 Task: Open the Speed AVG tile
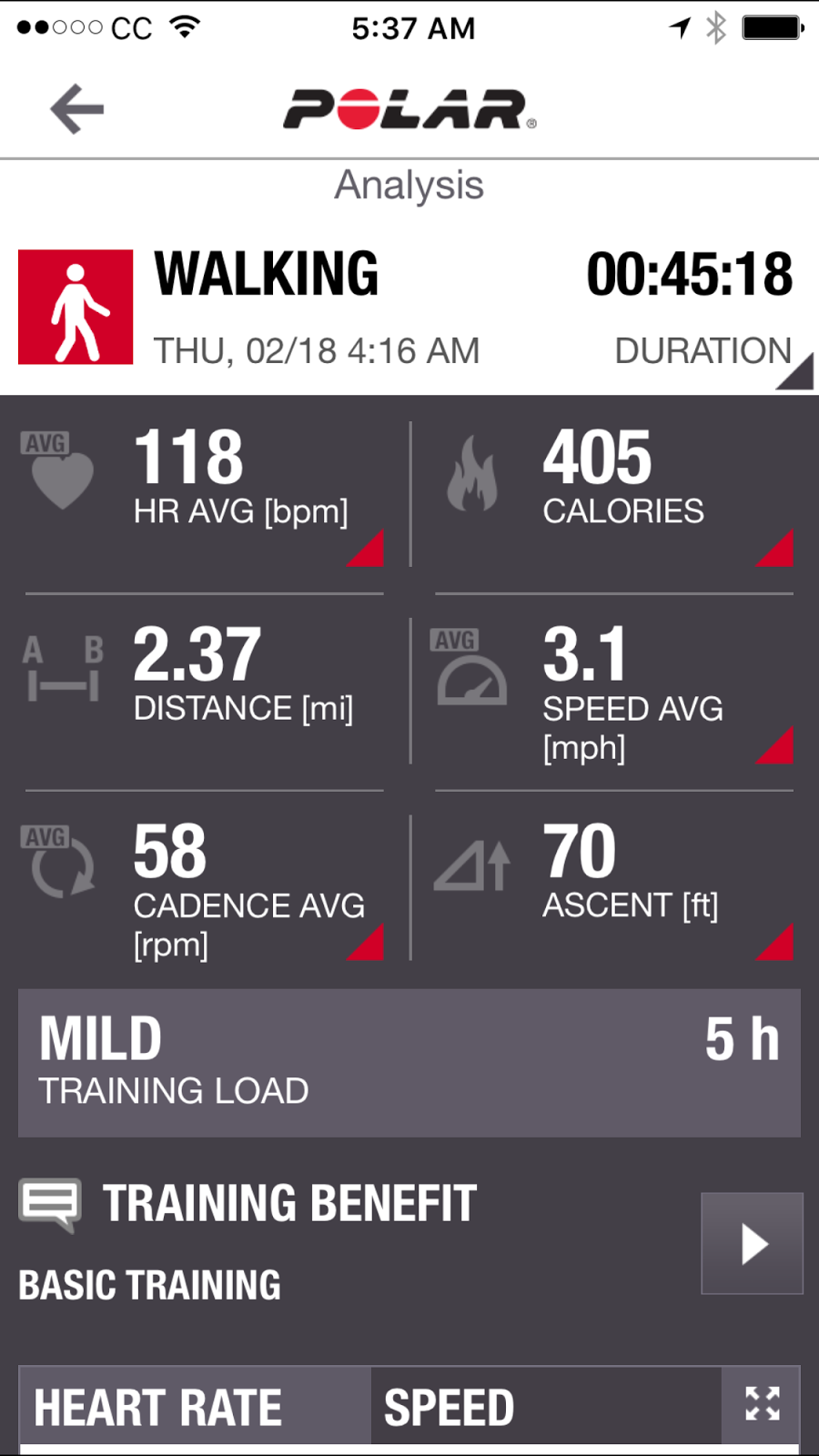(x=614, y=692)
